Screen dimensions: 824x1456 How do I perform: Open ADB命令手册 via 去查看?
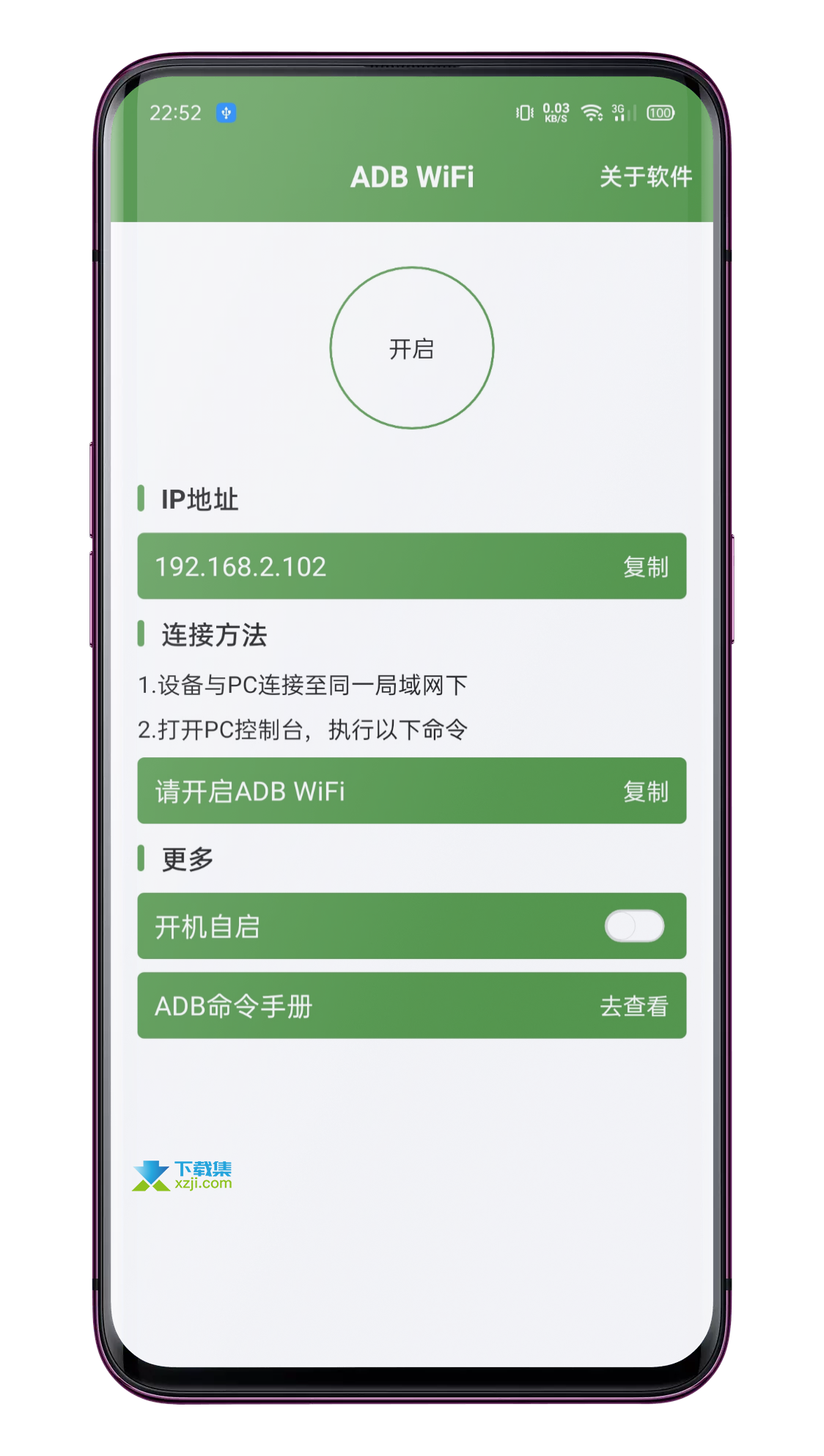coord(633,1006)
